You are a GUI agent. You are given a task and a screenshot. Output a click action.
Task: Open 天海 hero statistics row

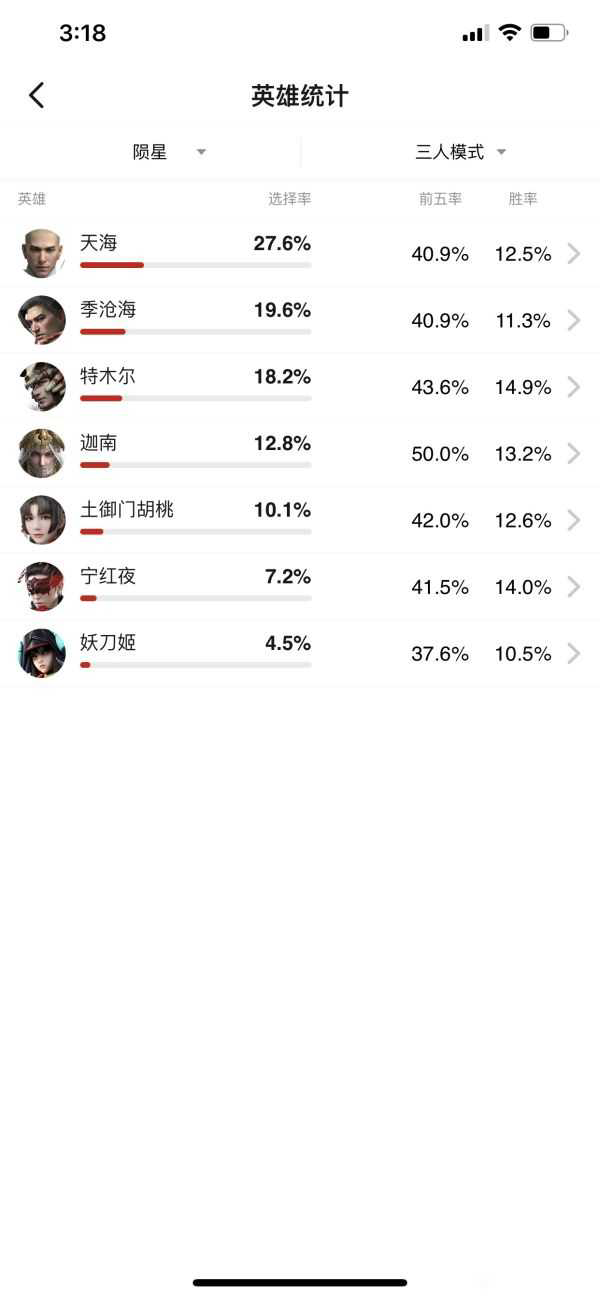click(300, 253)
